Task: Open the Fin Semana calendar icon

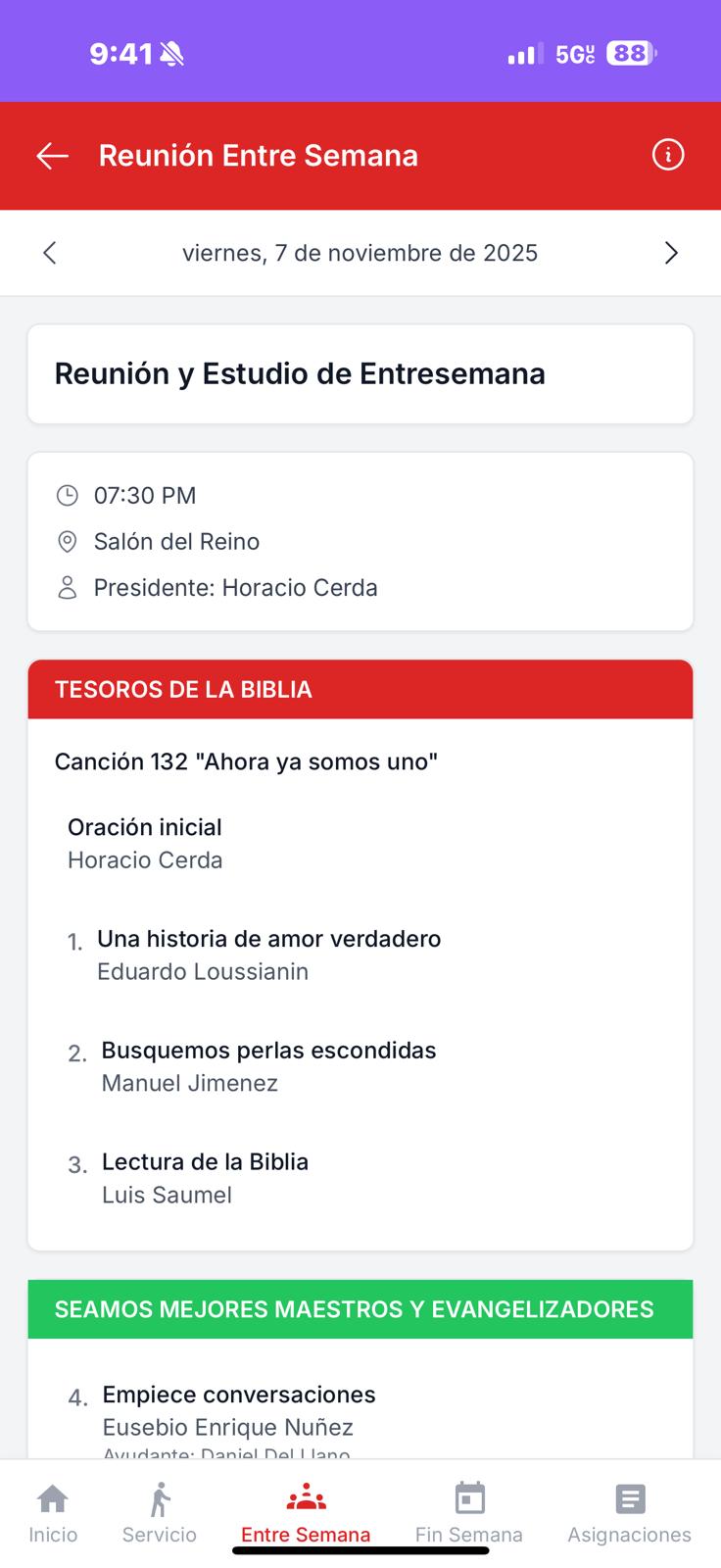Action: tap(469, 1497)
